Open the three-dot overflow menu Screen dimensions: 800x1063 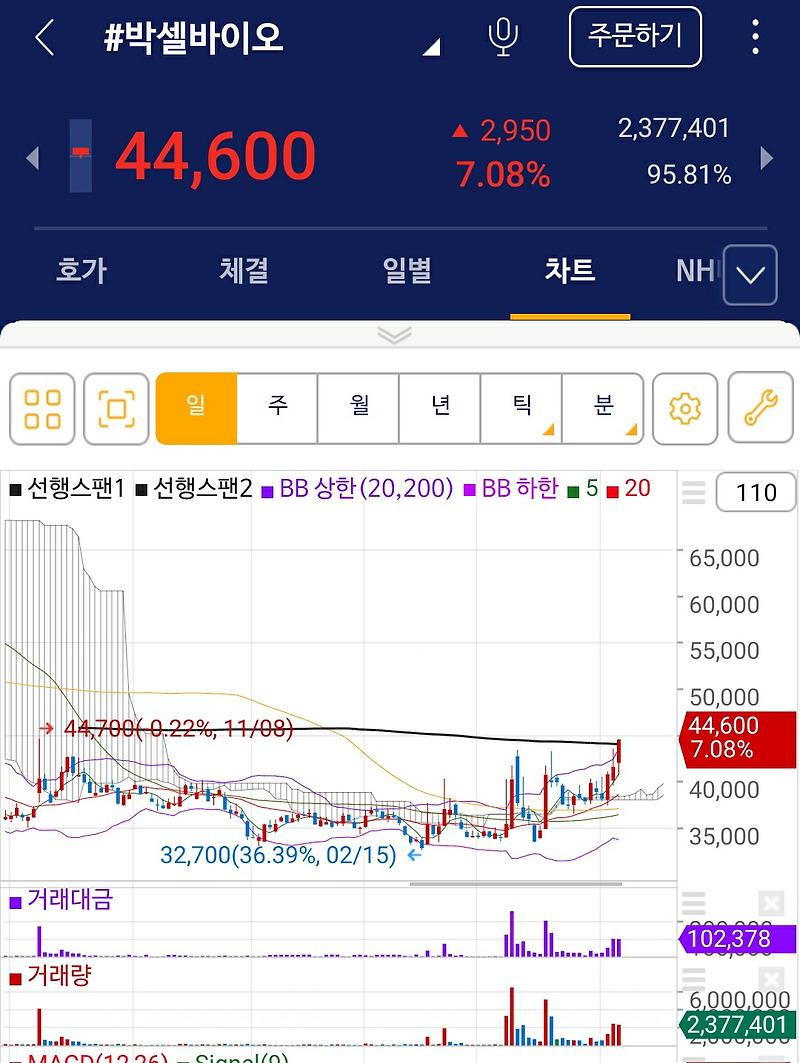tap(757, 34)
